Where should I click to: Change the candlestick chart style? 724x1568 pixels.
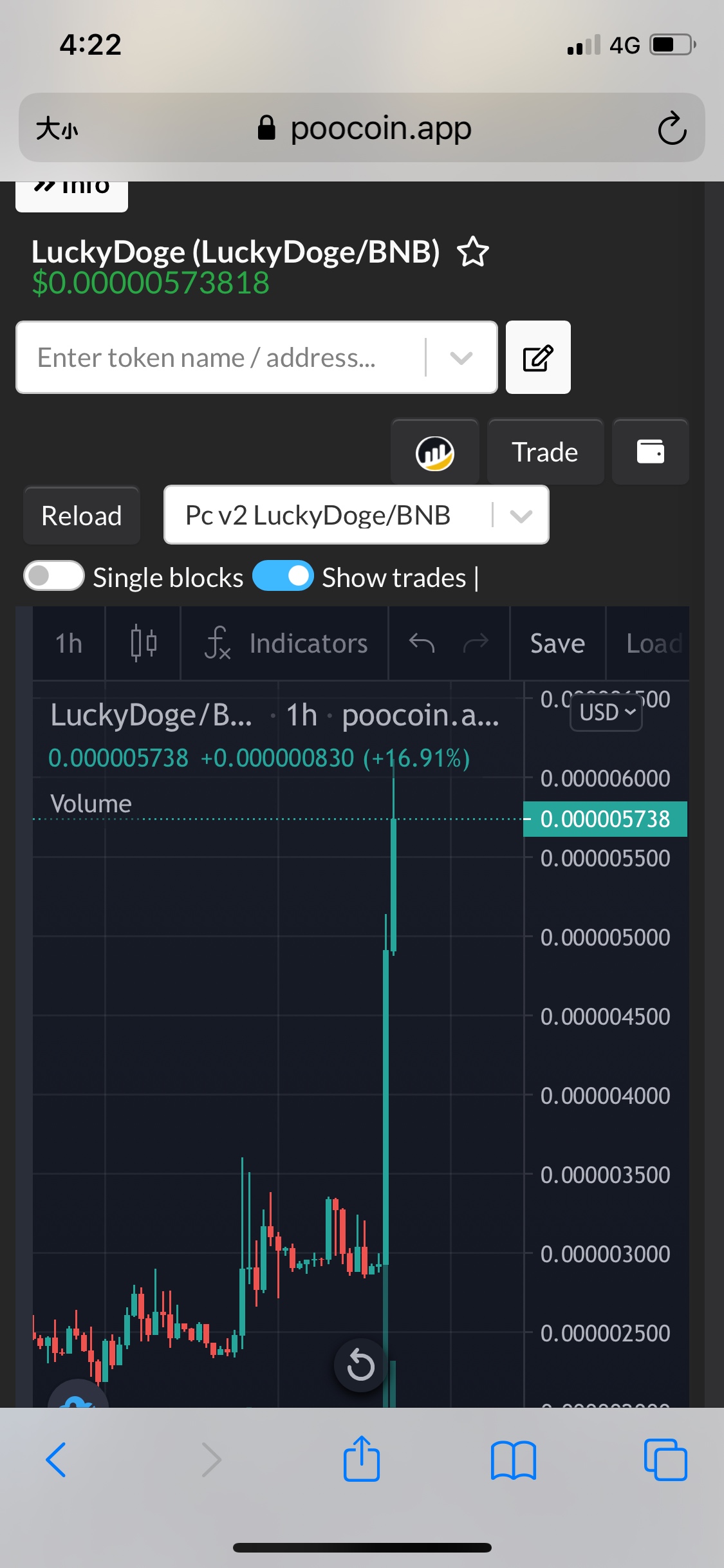point(144,644)
